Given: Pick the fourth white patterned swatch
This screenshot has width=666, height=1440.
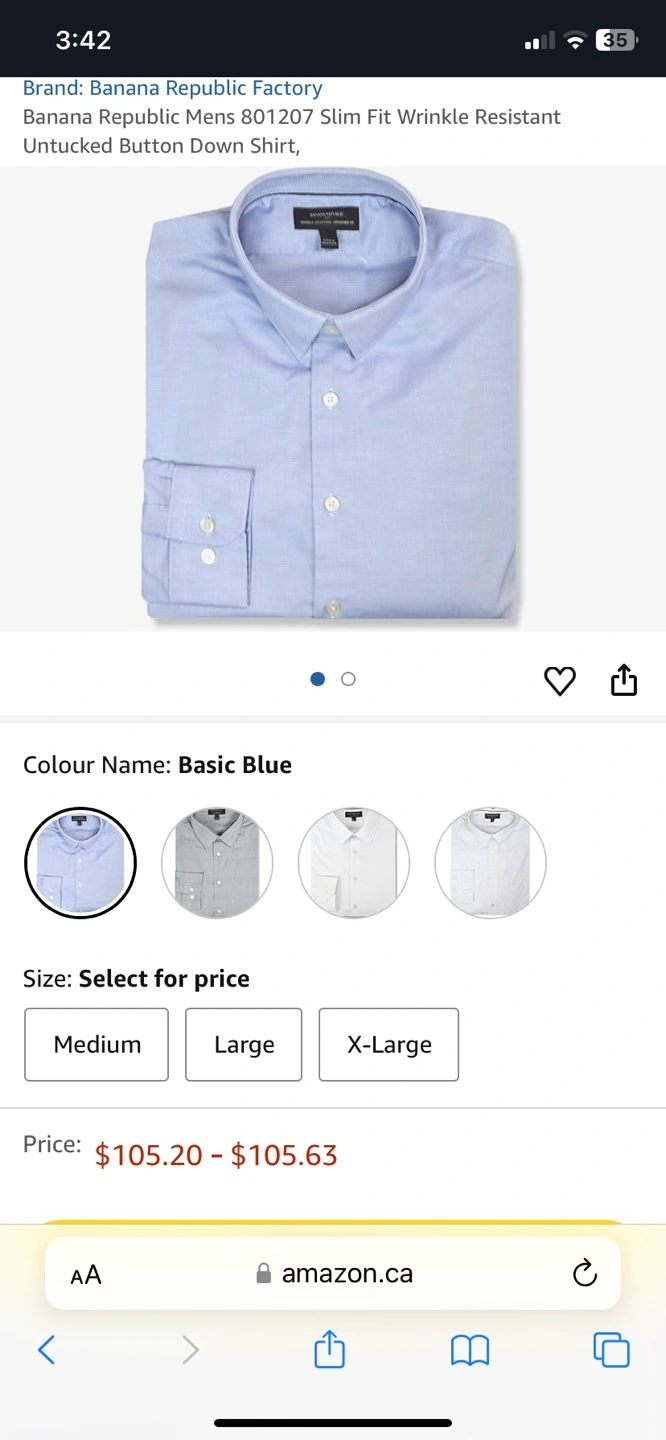Looking at the screenshot, I should point(490,862).
